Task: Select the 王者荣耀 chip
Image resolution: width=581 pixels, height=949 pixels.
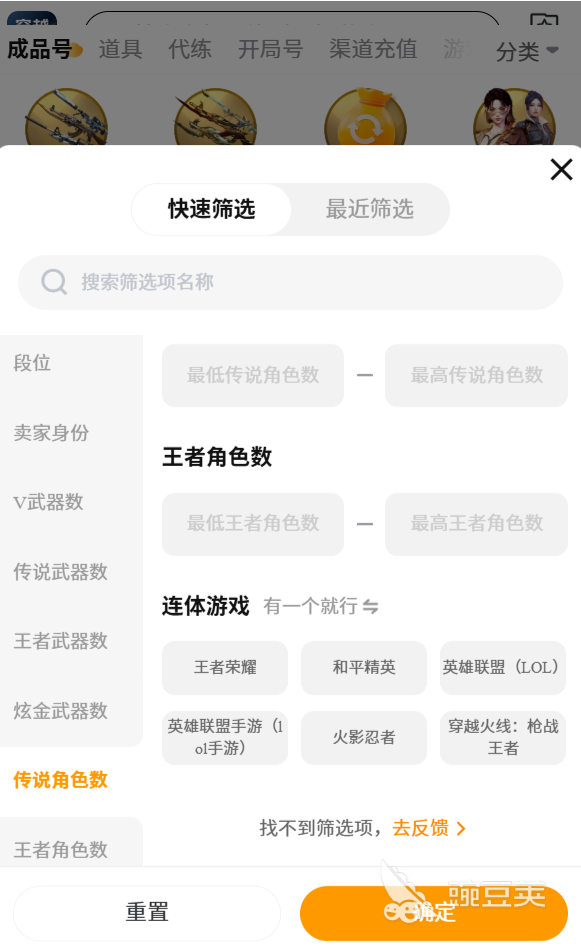Action: tap(225, 668)
